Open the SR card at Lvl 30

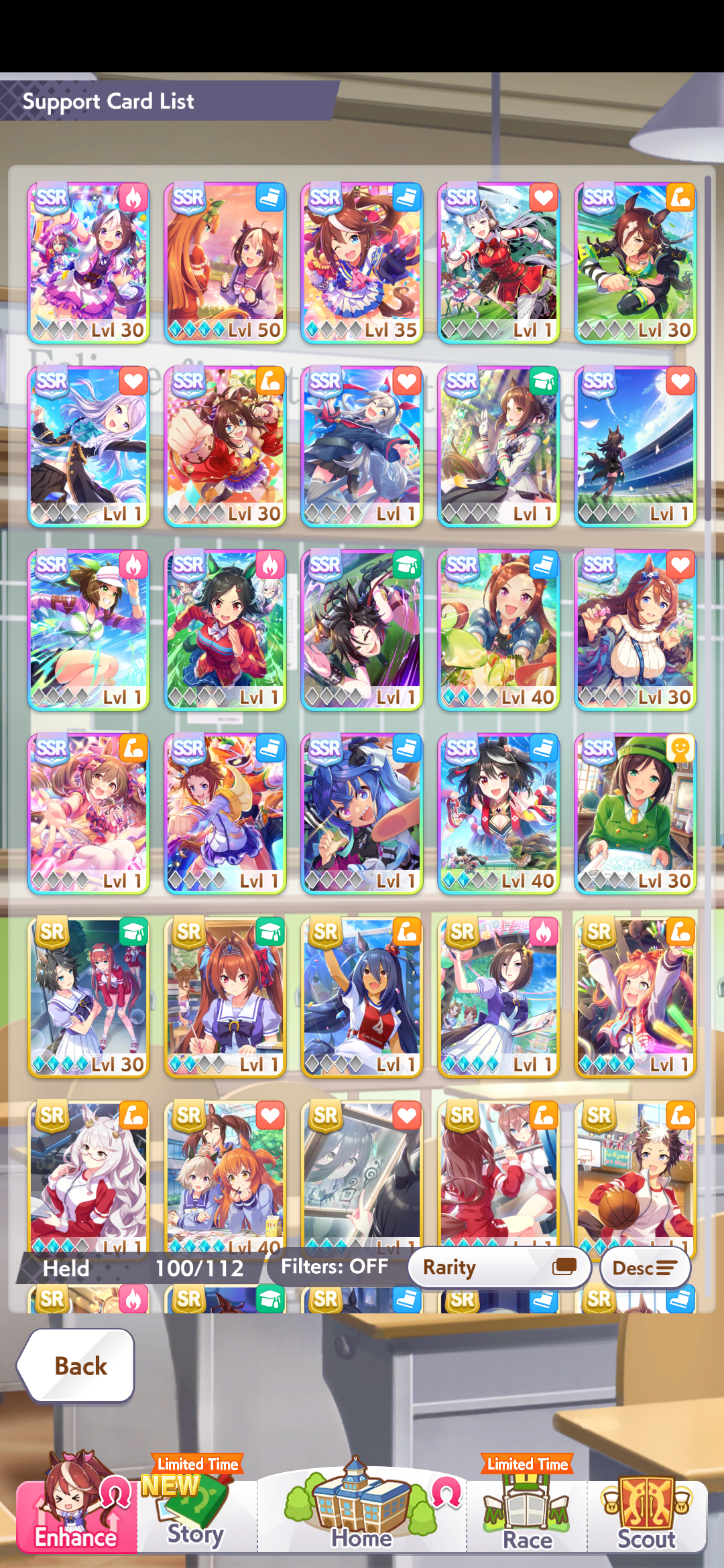[x=88, y=997]
